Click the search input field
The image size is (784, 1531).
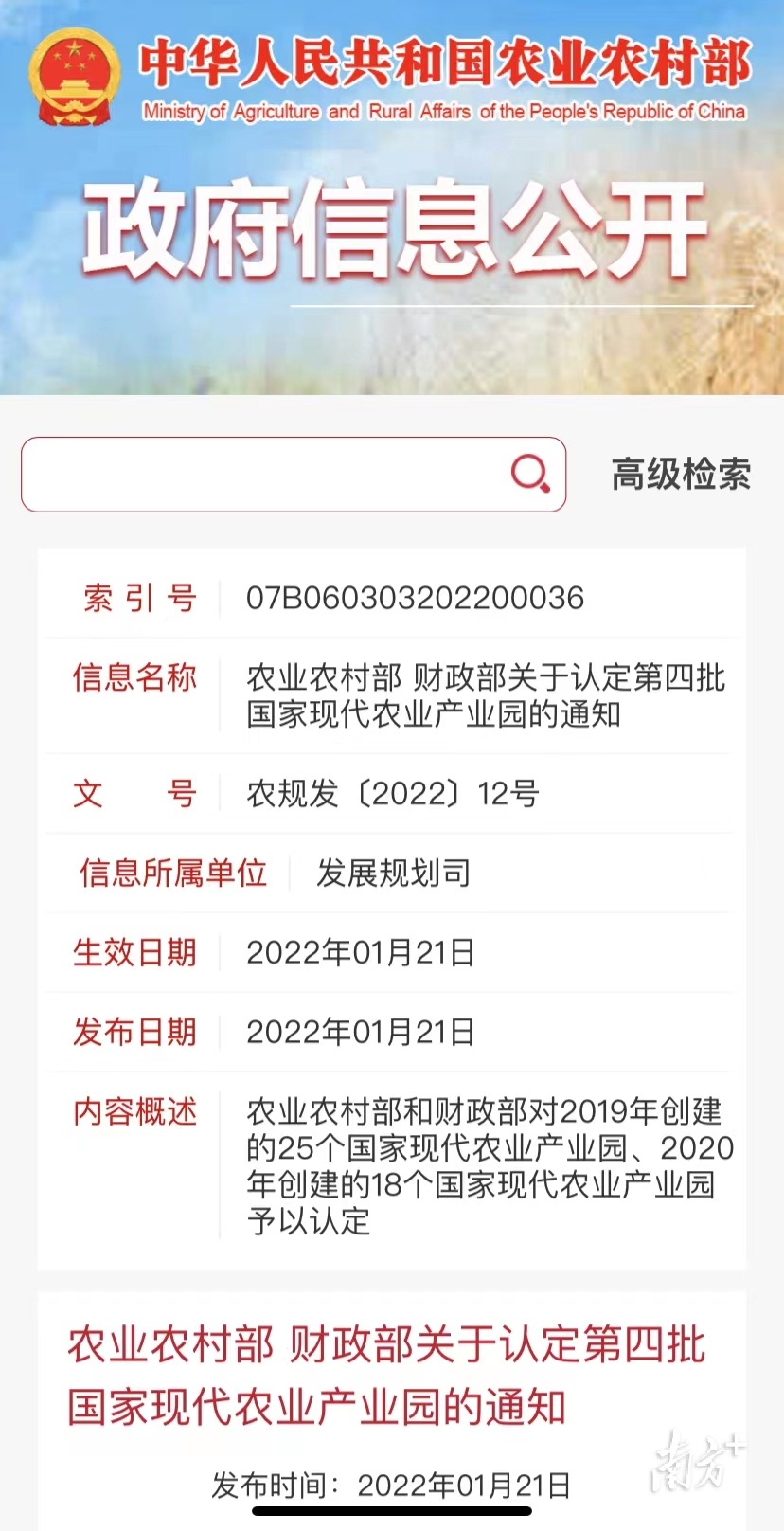click(265, 473)
